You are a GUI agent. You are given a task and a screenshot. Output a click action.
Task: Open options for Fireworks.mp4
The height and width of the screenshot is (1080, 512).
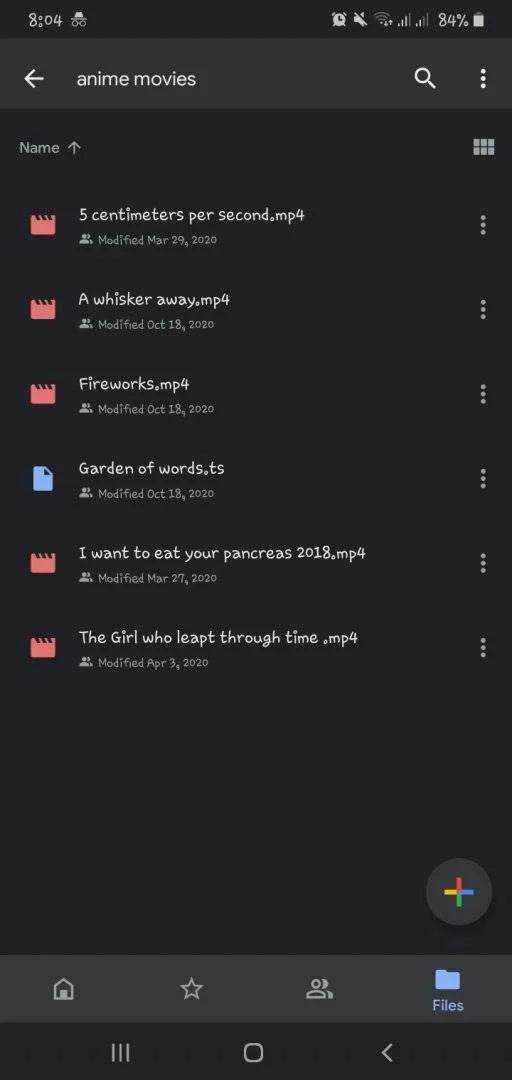[x=483, y=394]
